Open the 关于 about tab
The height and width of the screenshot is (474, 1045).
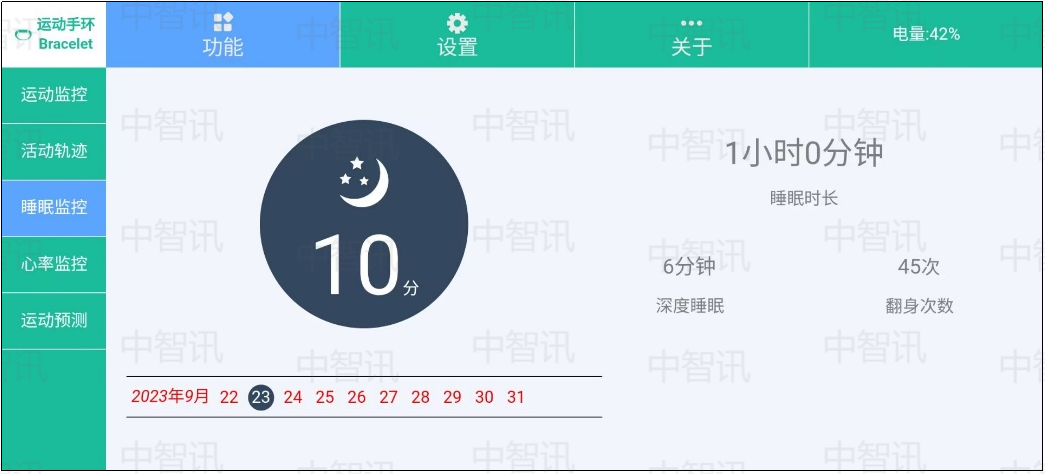(691, 35)
